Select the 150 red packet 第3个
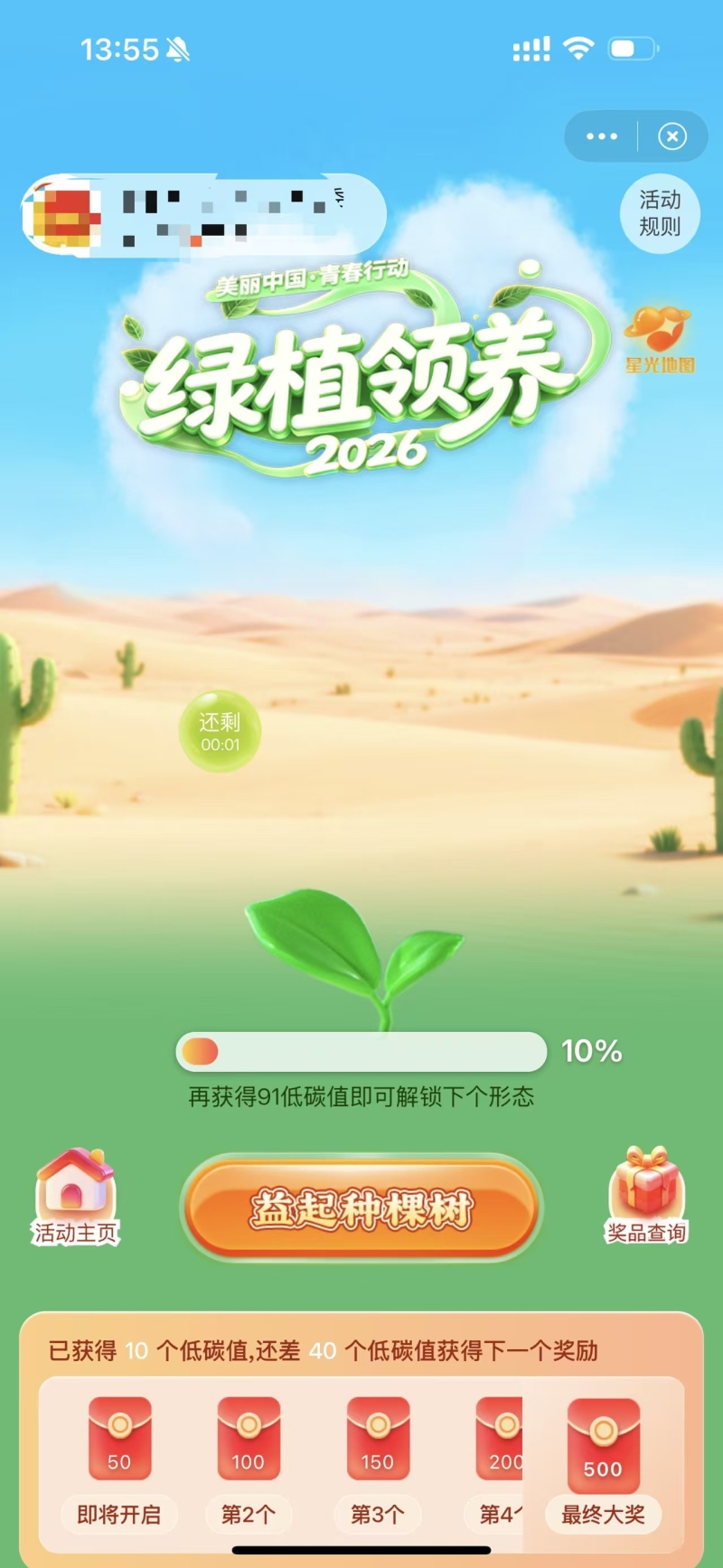This screenshot has width=723, height=1568. (x=378, y=1439)
